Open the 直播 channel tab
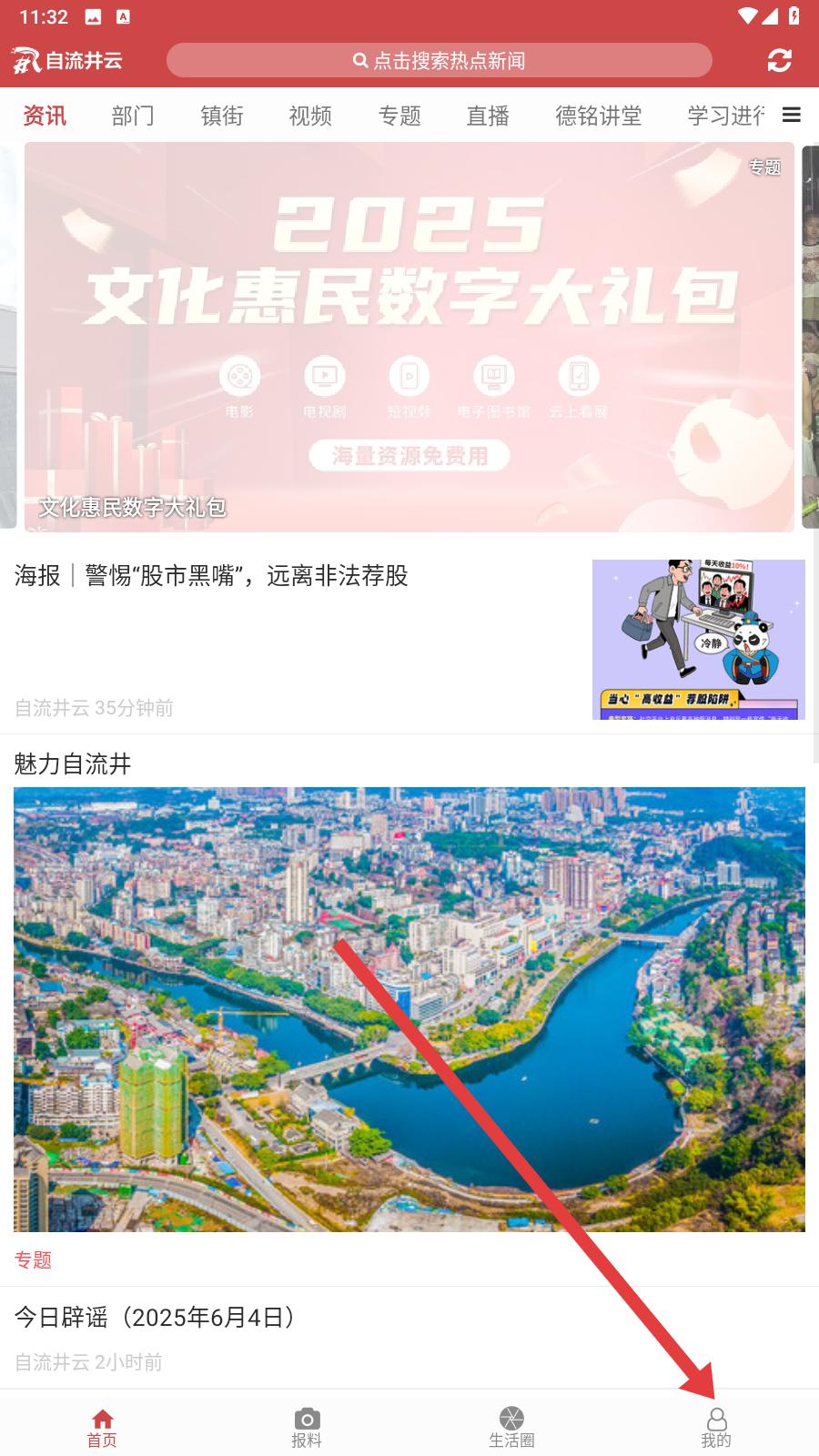The height and width of the screenshot is (1456, 819). pyautogui.click(x=488, y=115)
